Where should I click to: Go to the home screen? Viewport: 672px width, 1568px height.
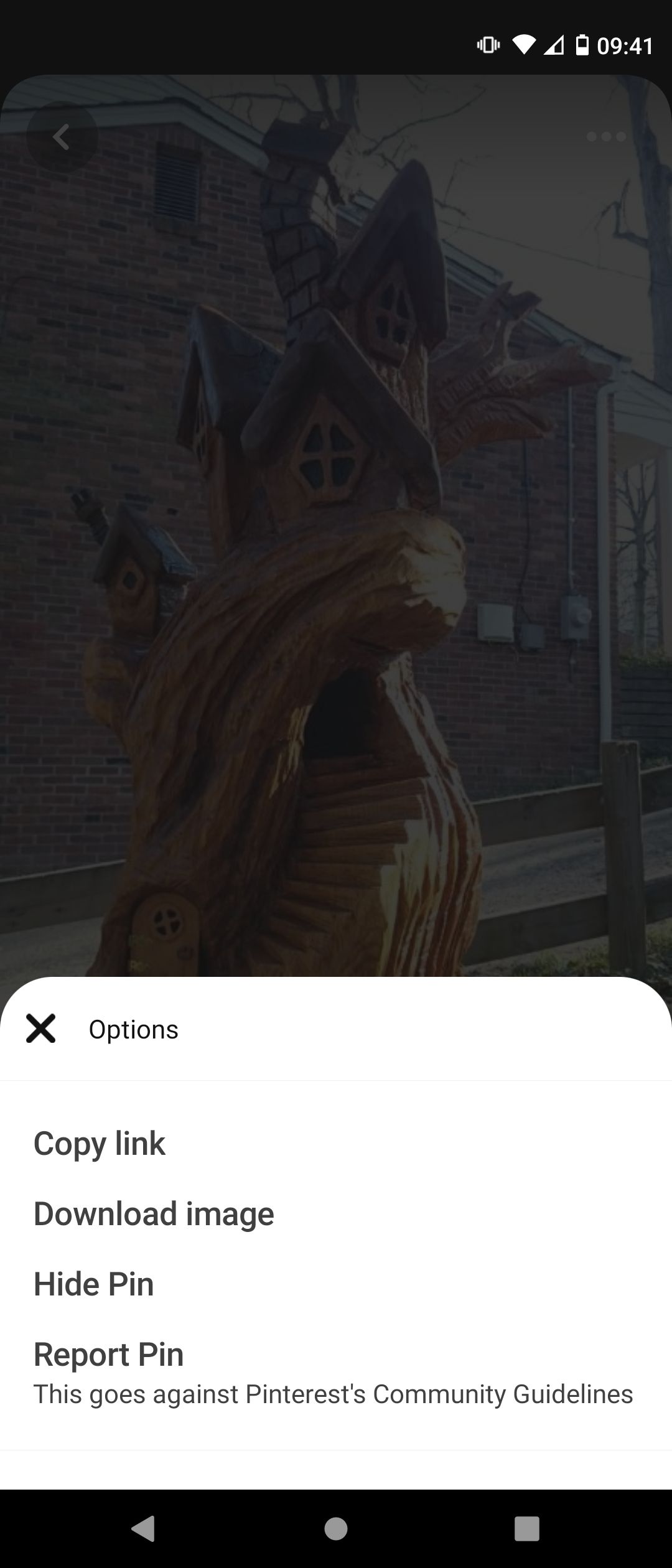(336, 1528)
